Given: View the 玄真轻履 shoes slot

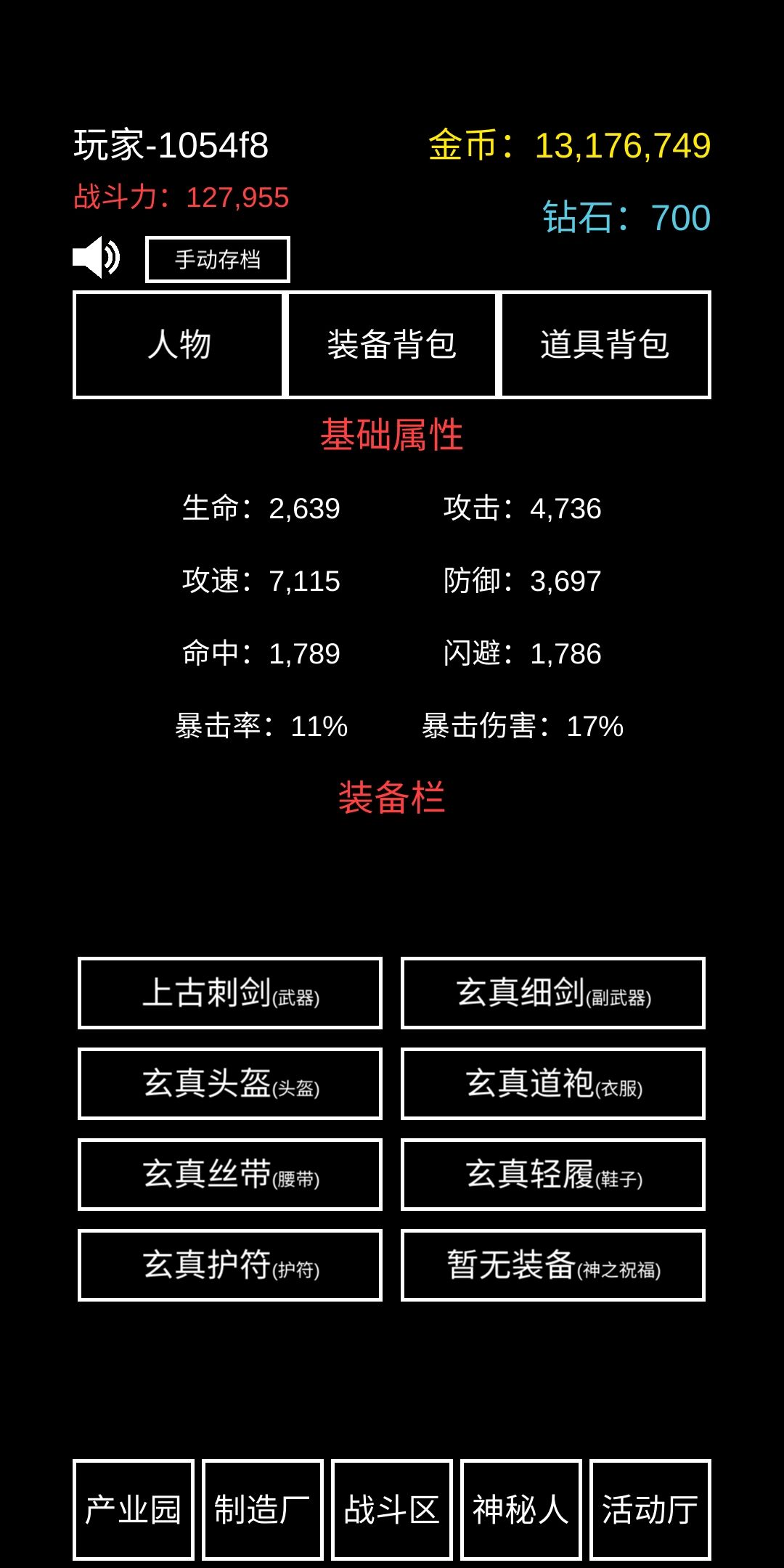Looking at the screenshot, I should (553, 1175).
